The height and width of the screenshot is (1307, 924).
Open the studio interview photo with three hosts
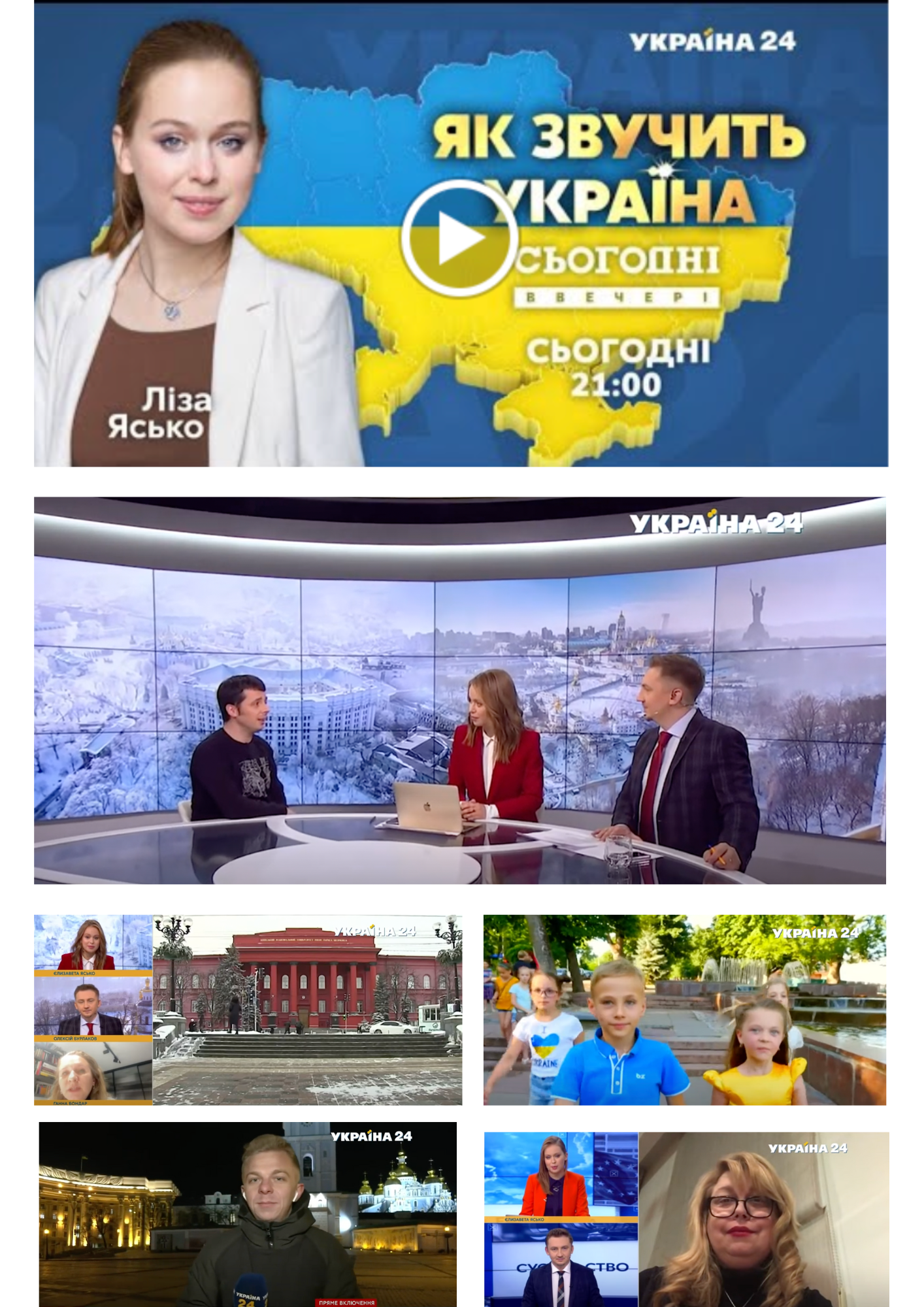(459, 690)
